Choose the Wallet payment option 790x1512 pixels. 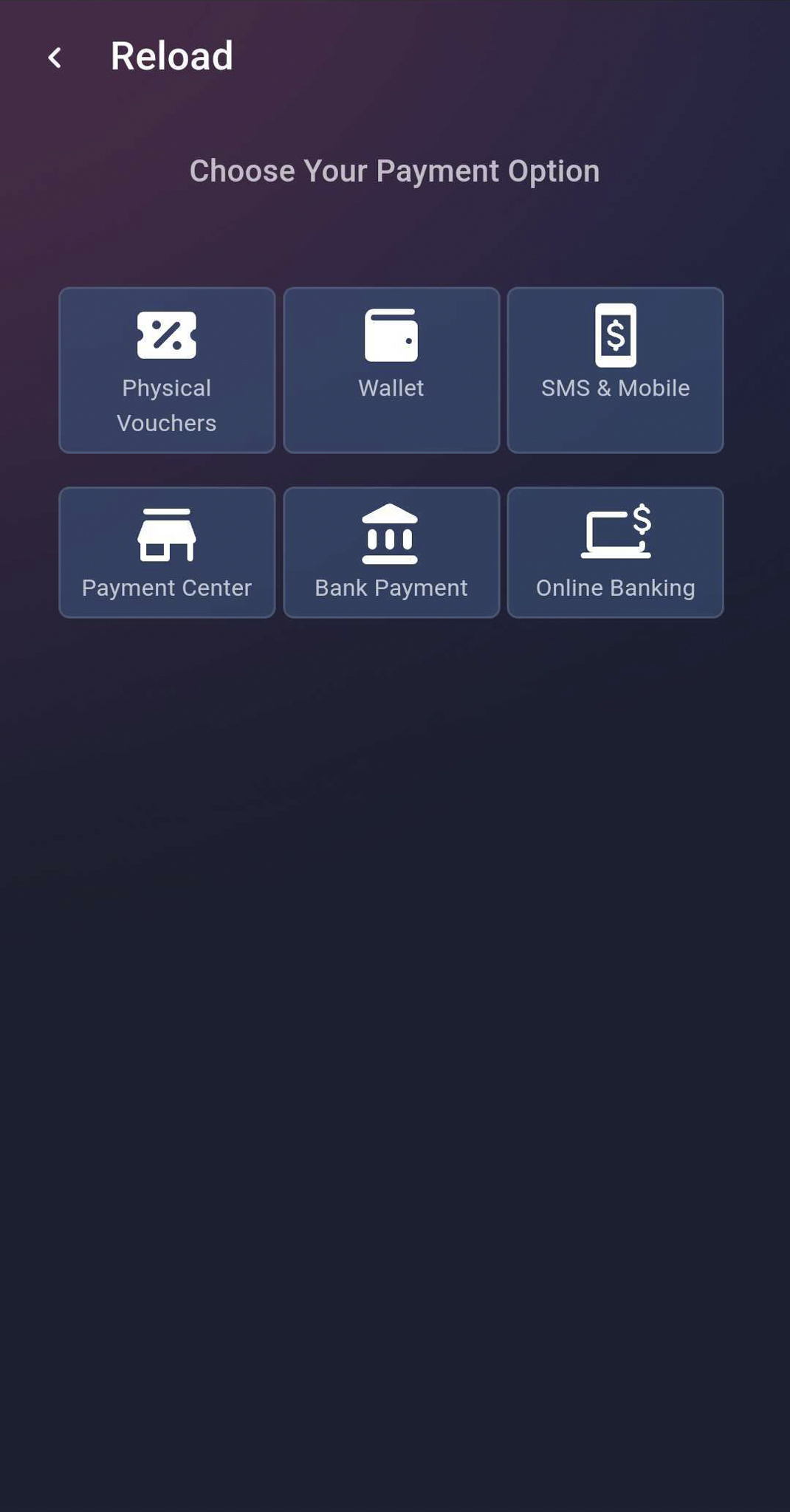391,370
